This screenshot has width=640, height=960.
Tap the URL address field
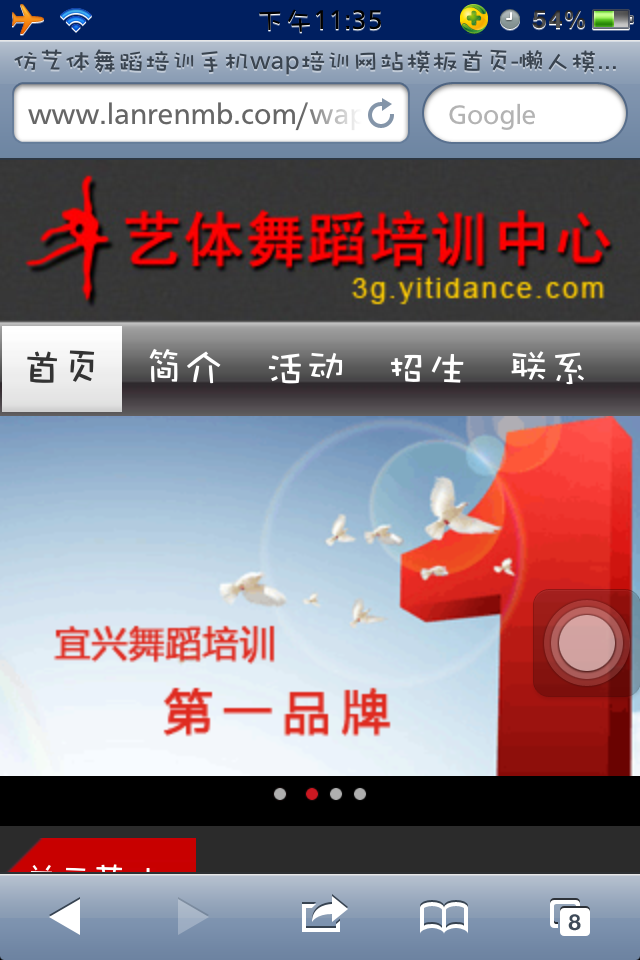[190, 114]
